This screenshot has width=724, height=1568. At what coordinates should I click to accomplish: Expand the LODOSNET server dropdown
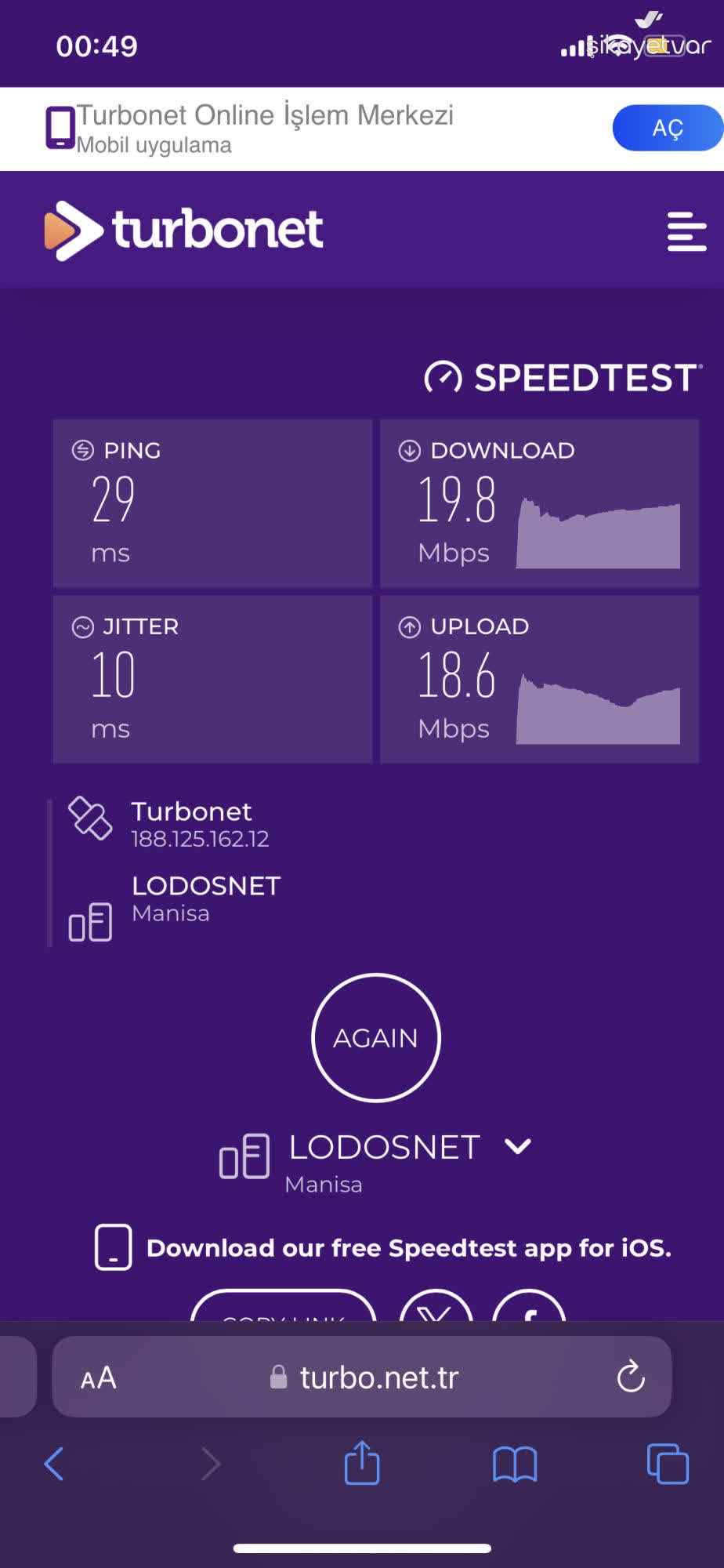point(517,1147)
